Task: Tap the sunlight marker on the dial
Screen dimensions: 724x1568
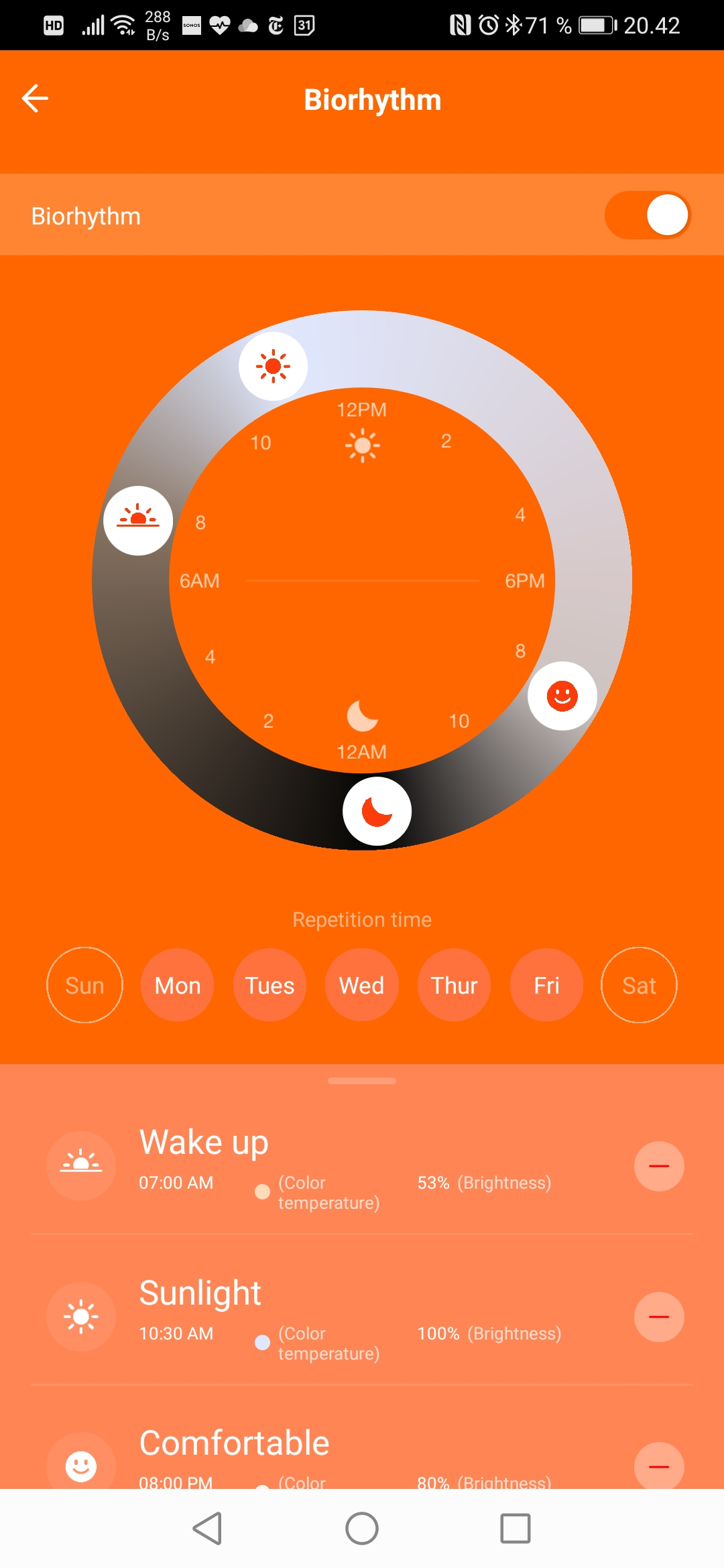Action: click(273, 366)
